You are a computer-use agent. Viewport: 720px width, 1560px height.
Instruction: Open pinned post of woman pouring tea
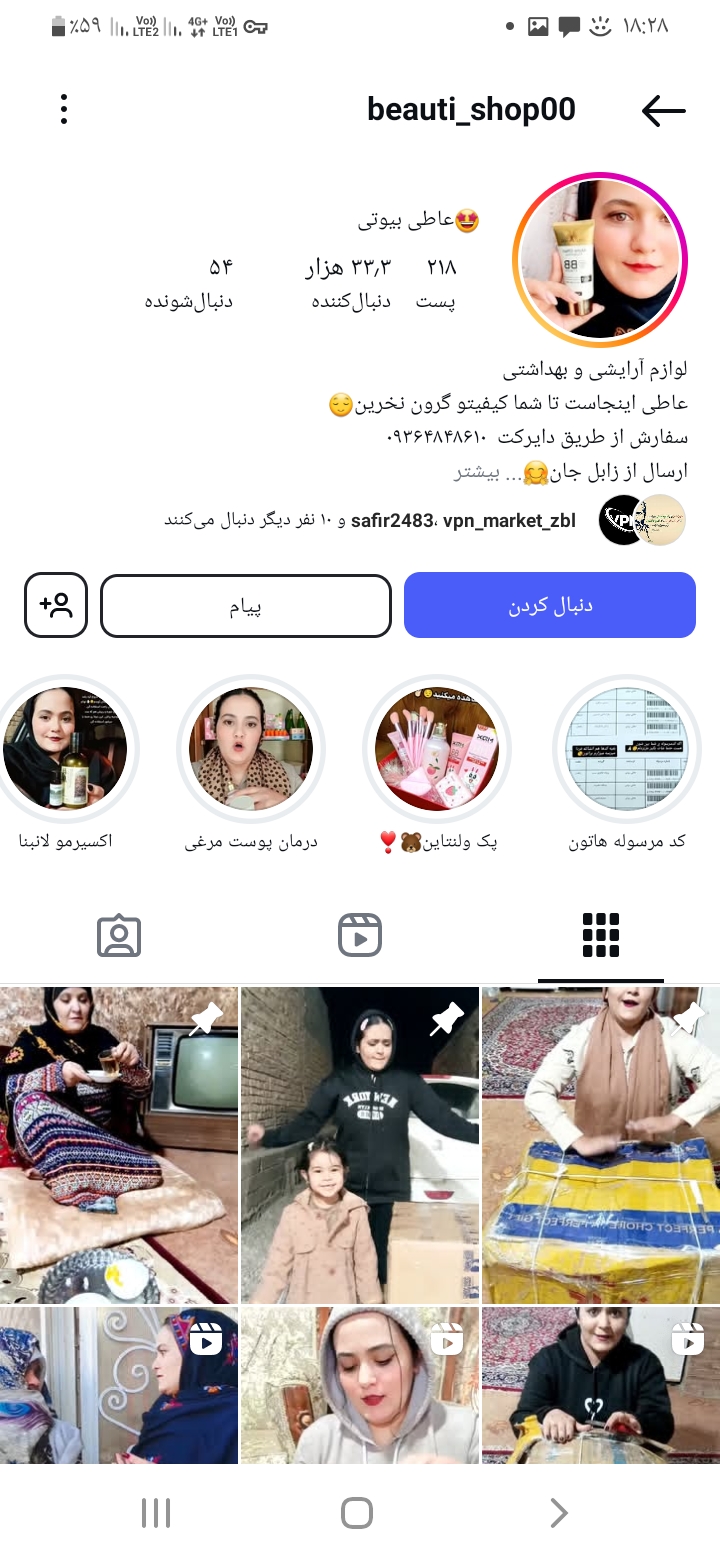[x=119, y=1145]
